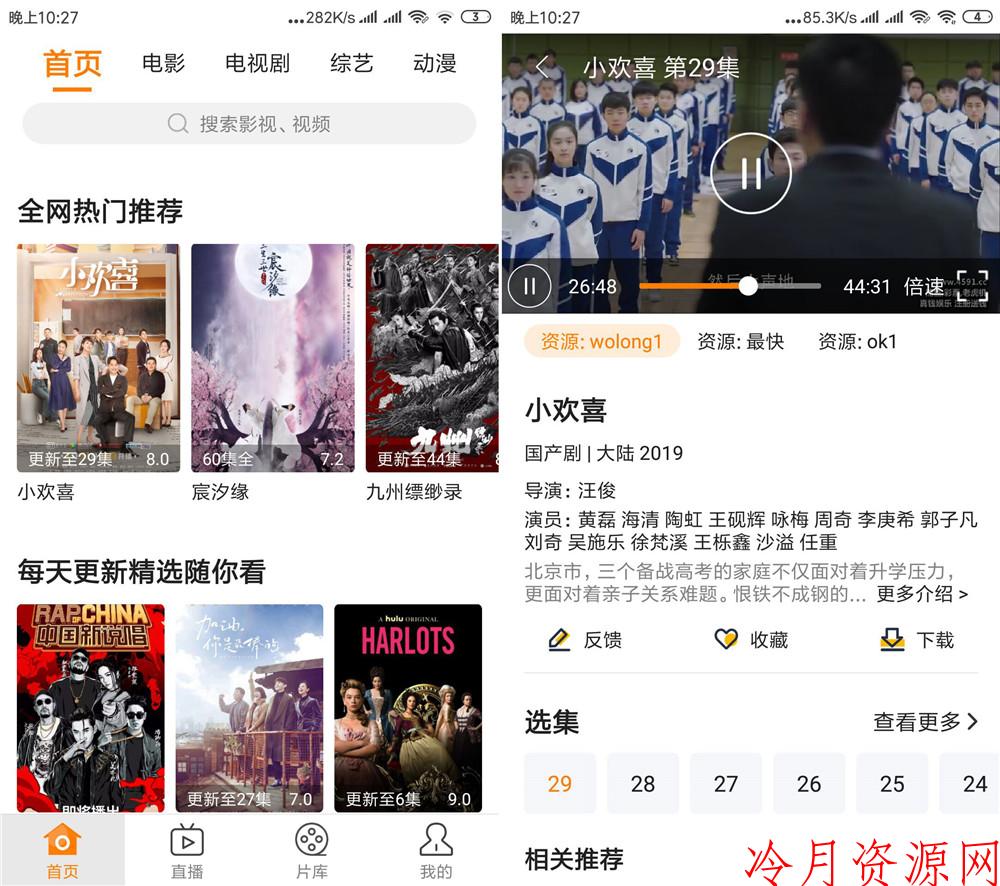The image size is (1000, 886).
Task: Switch the source to 资源: ok1
Action: coord(857,342)
